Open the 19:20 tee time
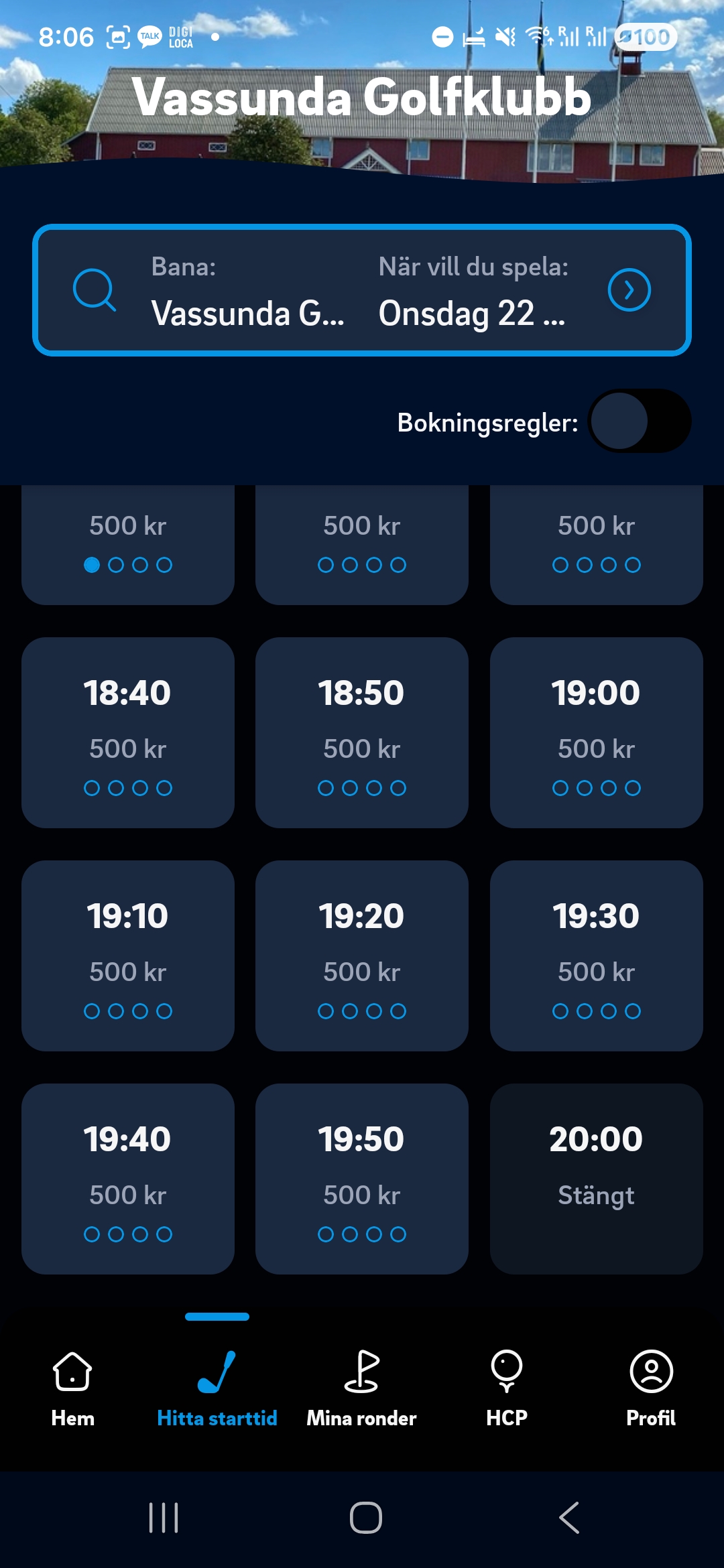 362,956
